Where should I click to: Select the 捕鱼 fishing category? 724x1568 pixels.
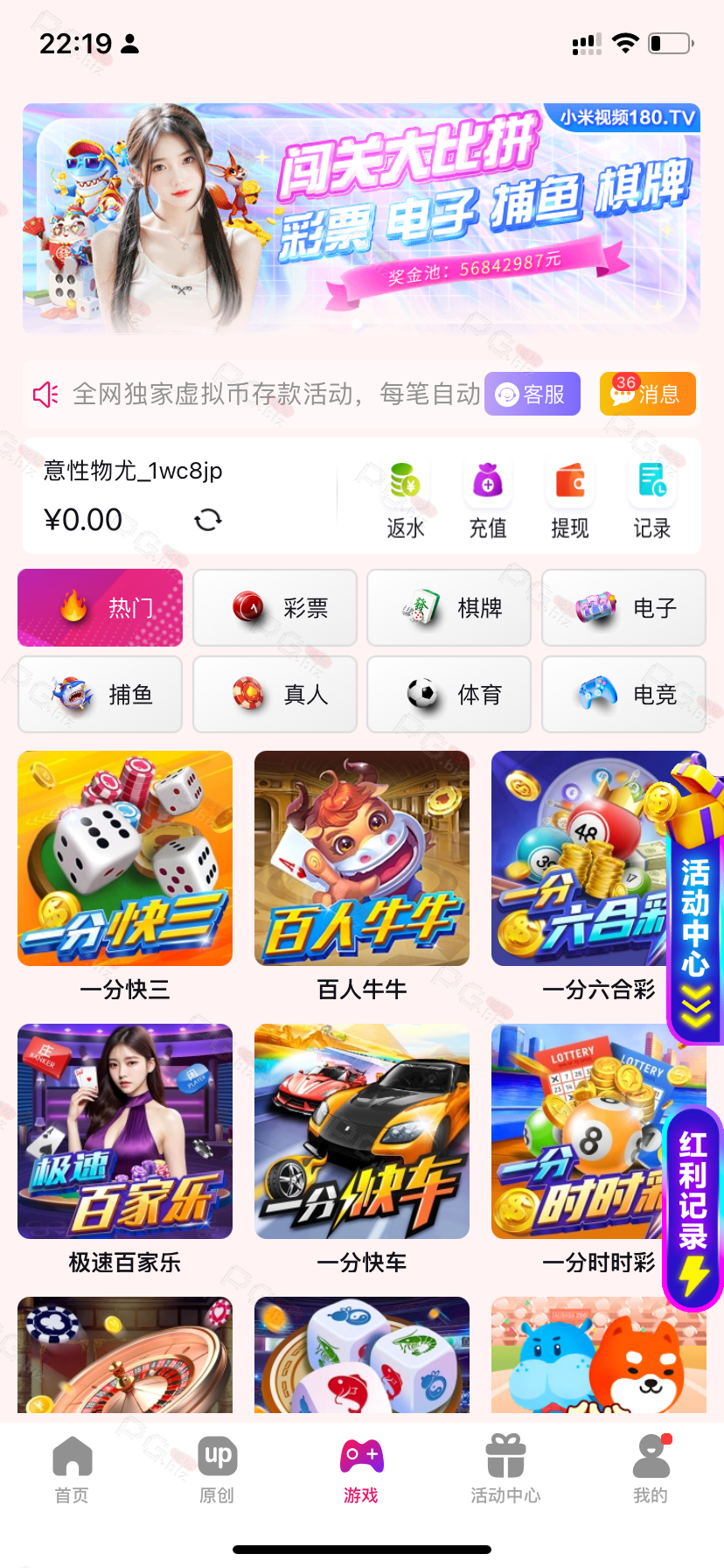coord(100,695)
